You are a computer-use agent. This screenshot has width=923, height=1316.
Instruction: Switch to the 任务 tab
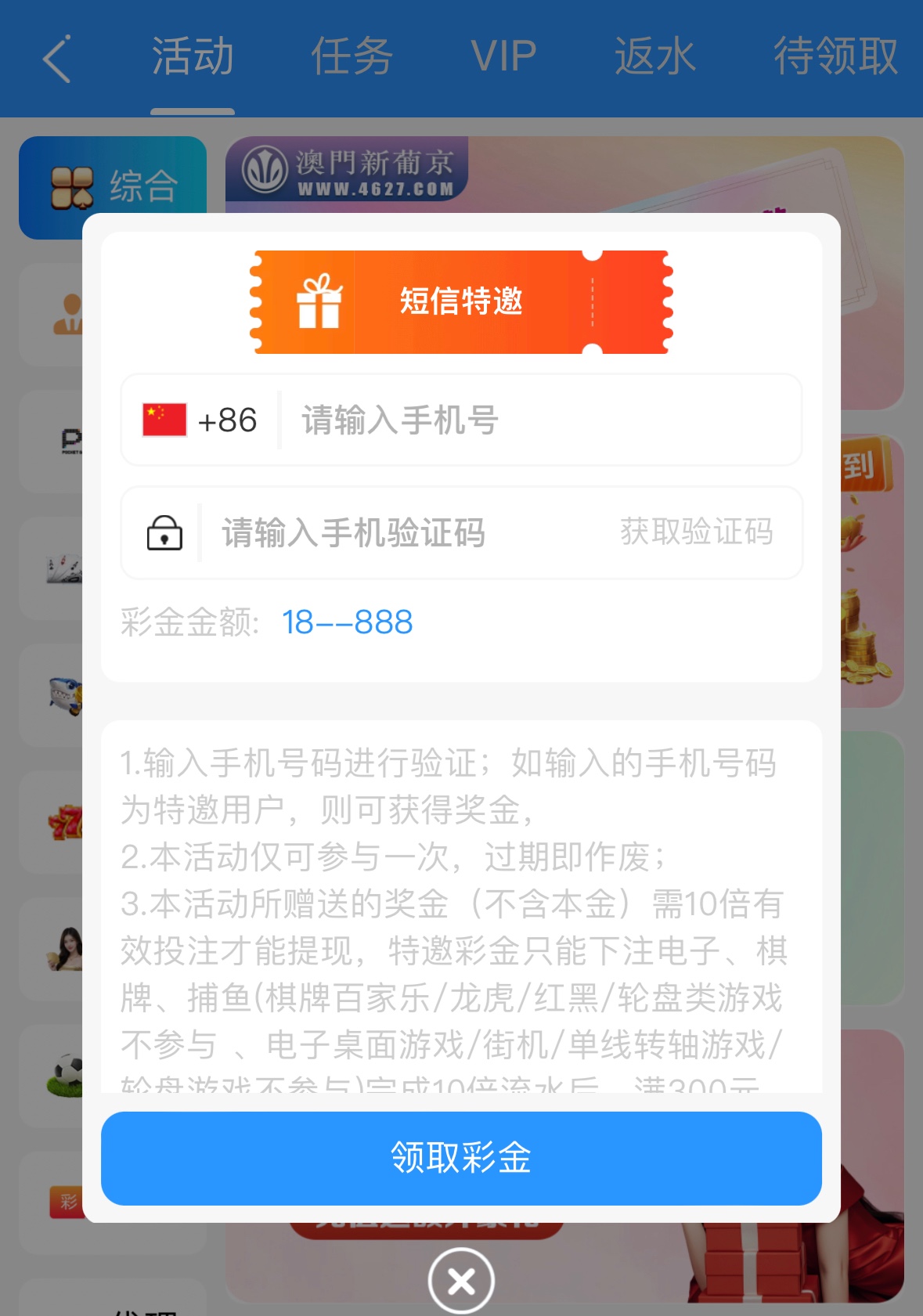(x=351, y=57)
